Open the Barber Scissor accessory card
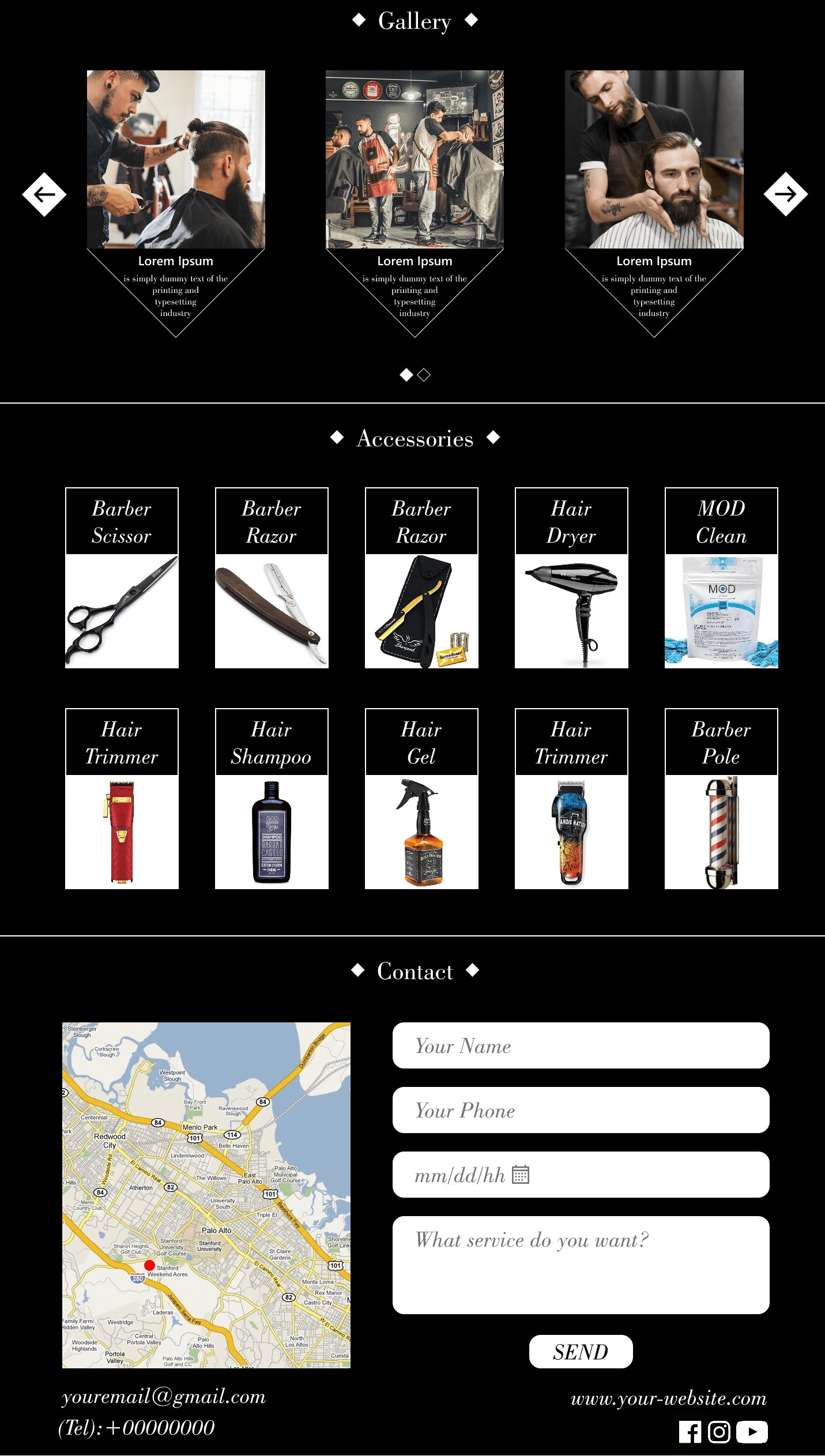 point(122,578)
